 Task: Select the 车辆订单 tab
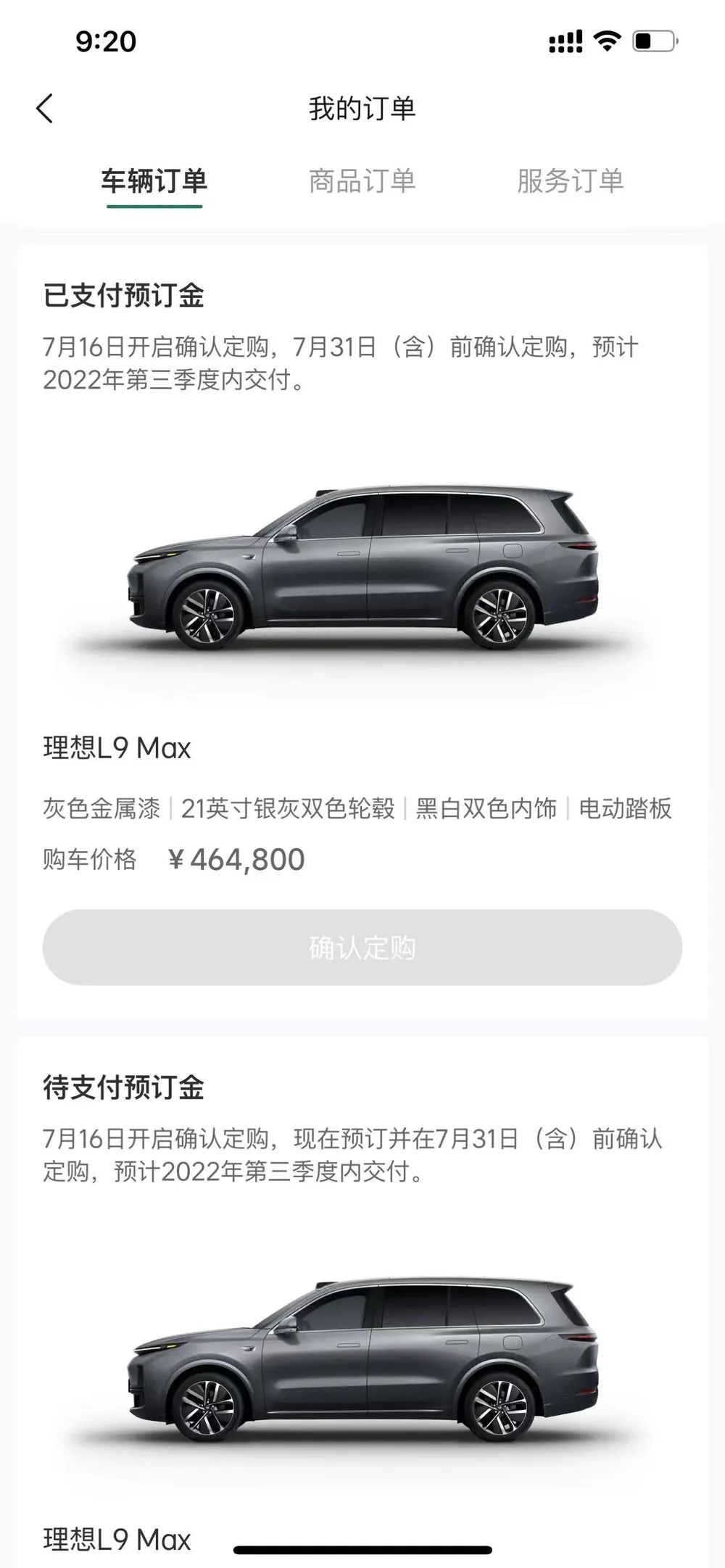[154, 181]
